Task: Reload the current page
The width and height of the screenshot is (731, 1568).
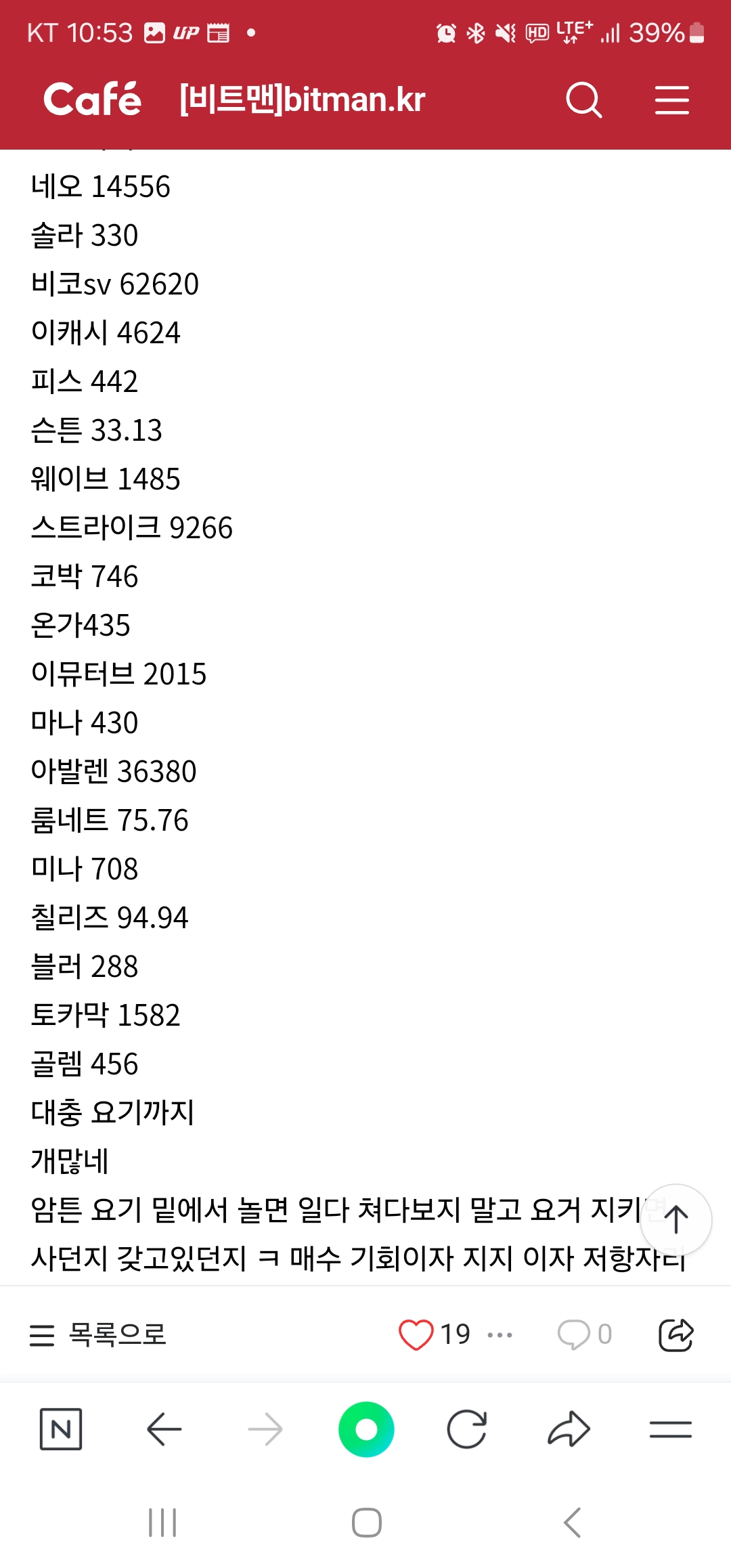Action: 467,1429
